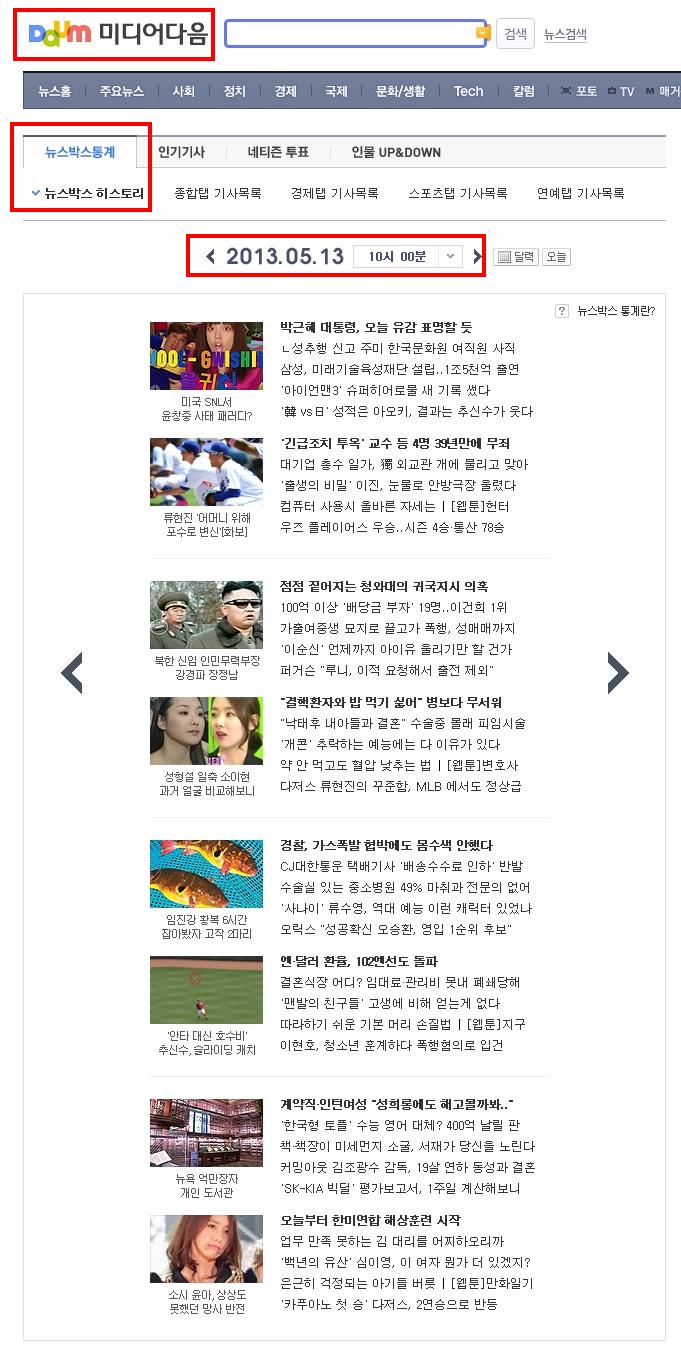Screen dimensions: 681x1365
Task: Open the 인물 UP&DOWN tab
Action: pyautogui.click(x=396, y=152)
